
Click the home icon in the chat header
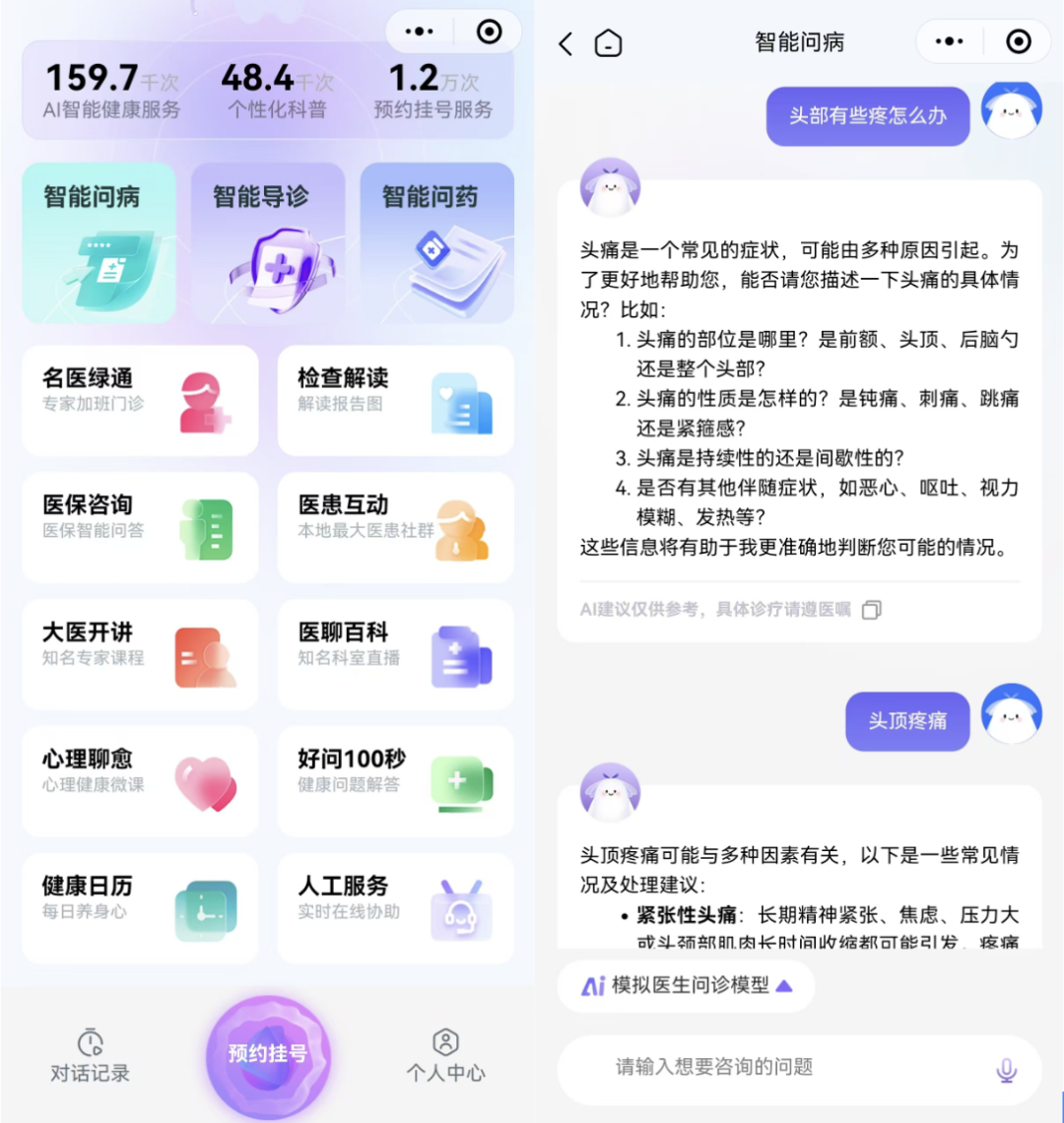click(608, 43)
